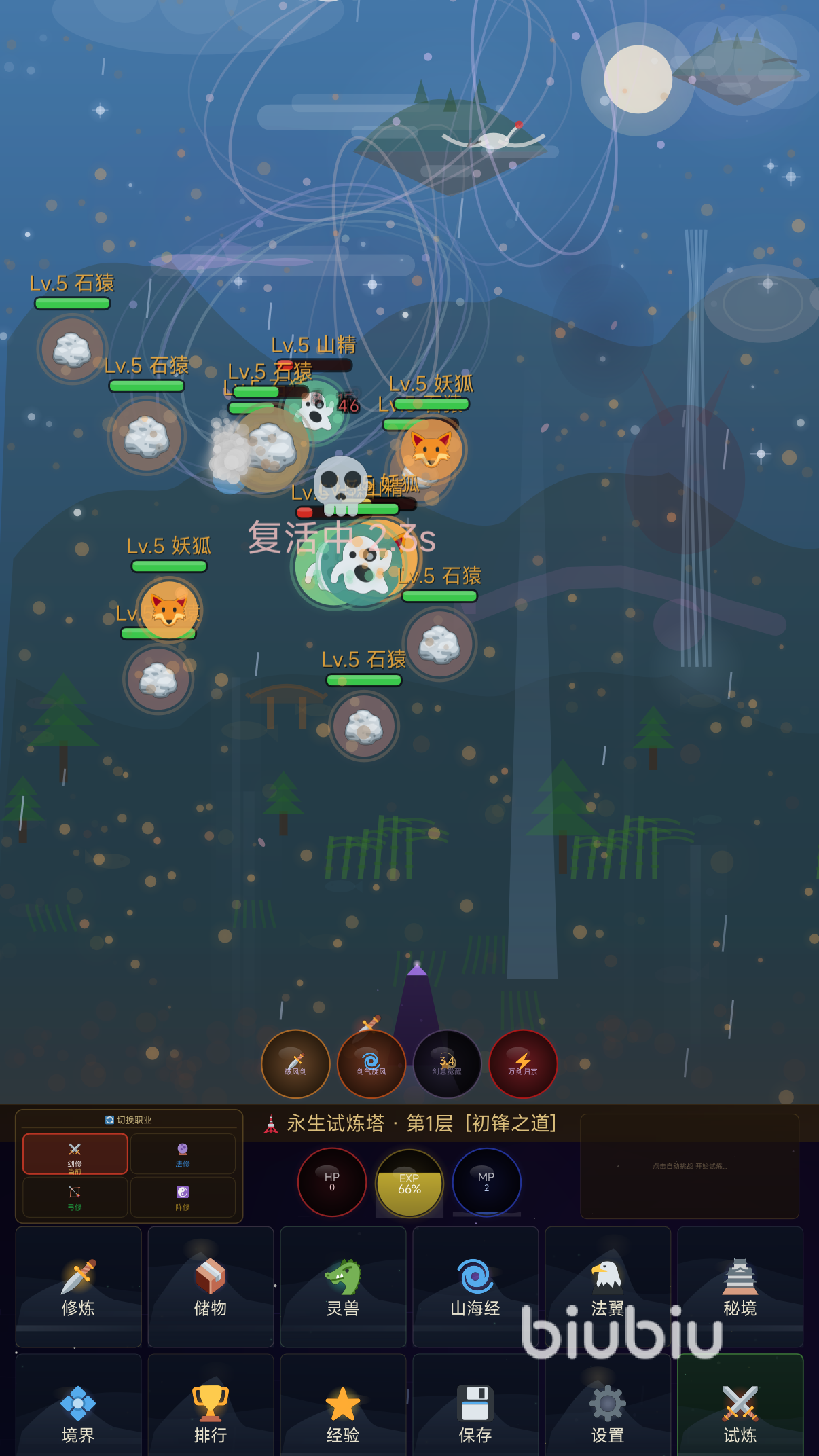819x1456 pixels.
Task: Open the 经验 experience menu
Action: pos(343,1414)
